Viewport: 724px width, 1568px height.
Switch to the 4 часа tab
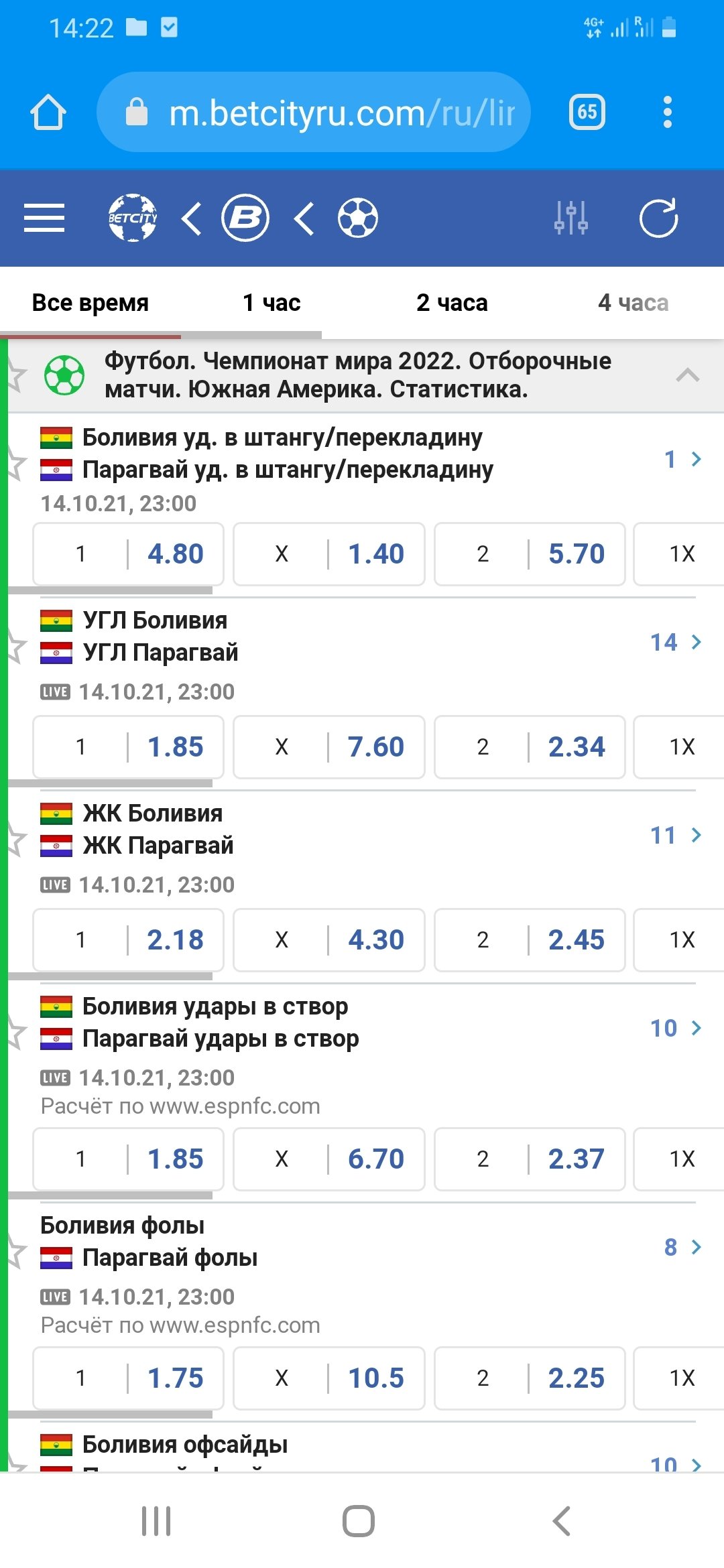tap(633, 303)
